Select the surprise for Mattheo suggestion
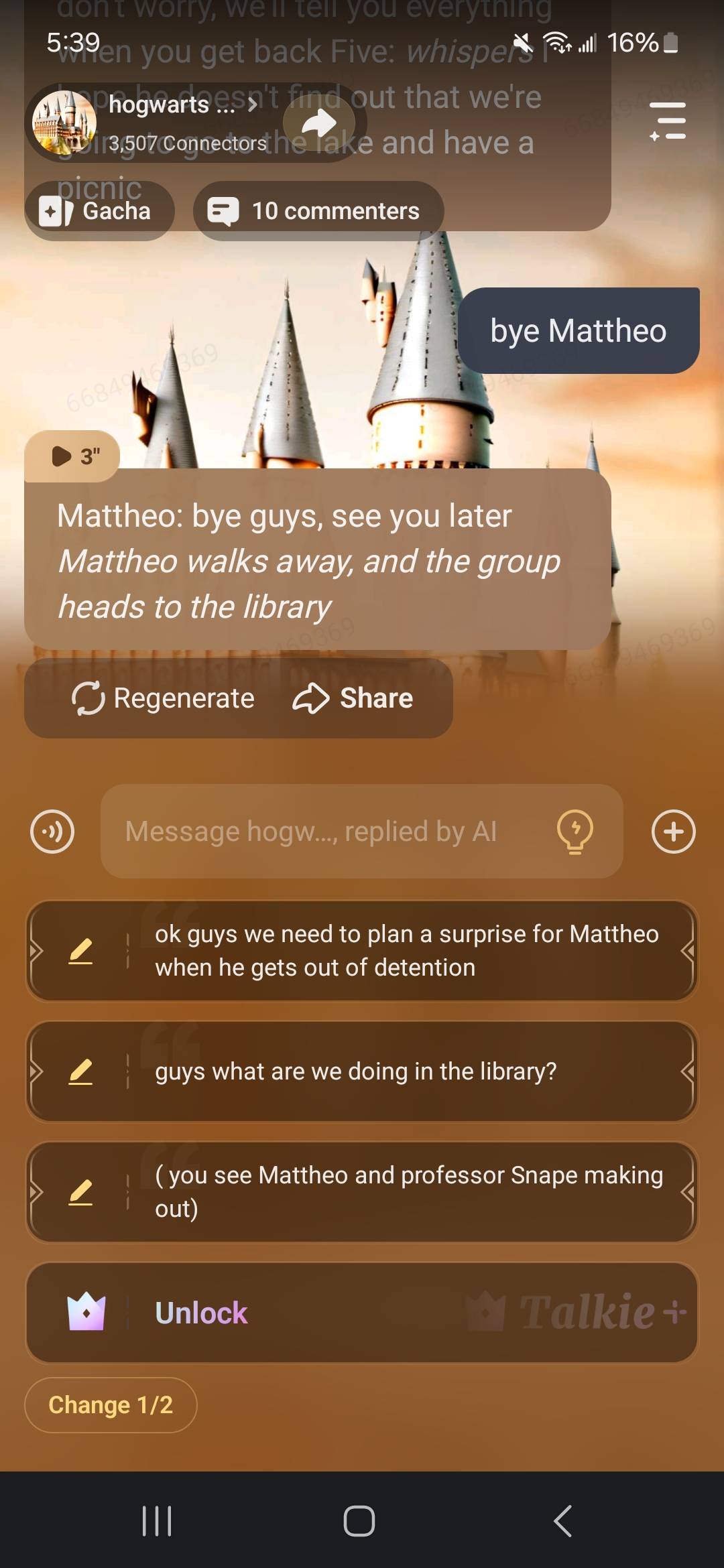Image resolution: width=724 pixels, height=1568 pixels. (x=406, y=951)
